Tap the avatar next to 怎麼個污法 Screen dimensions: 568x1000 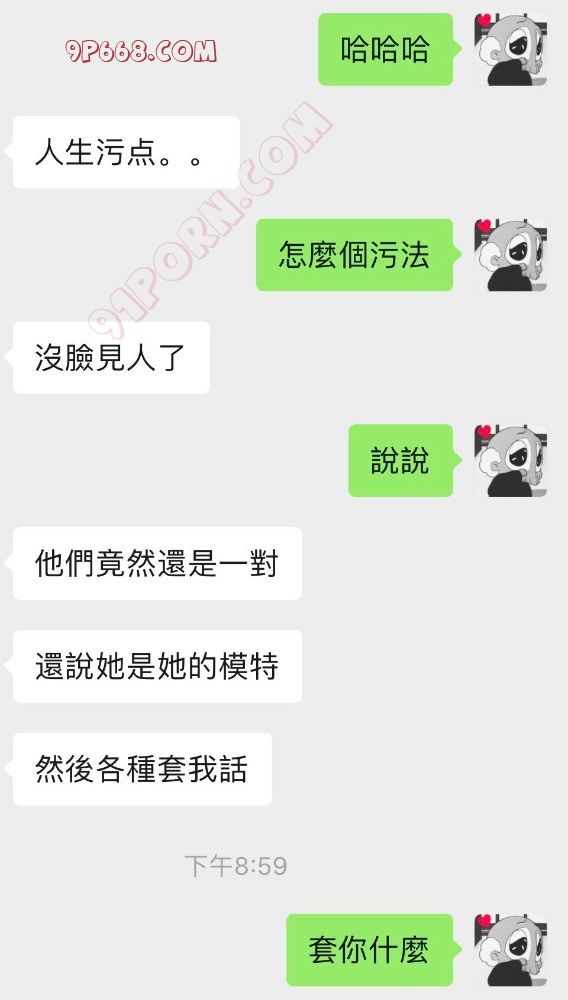(511, 255)
